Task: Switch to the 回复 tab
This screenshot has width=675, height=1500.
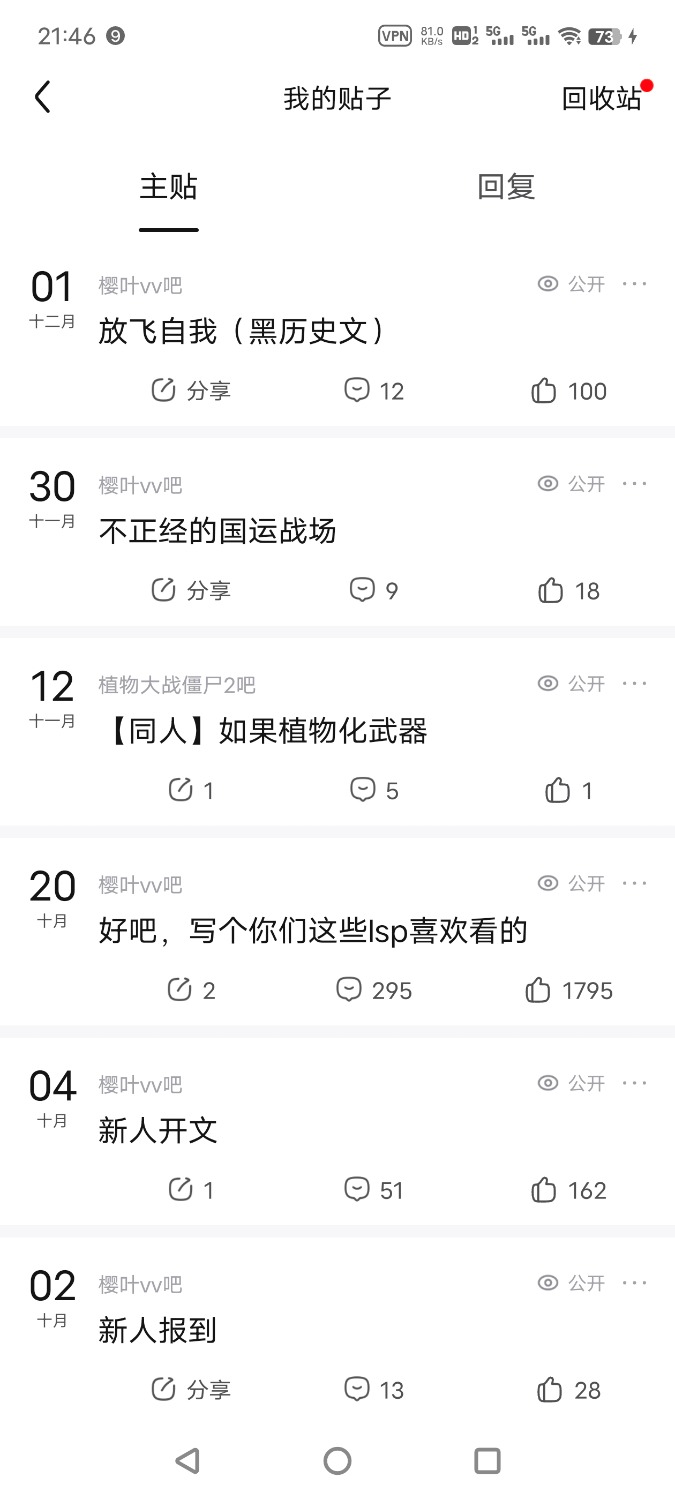Action: click(x=506, y=187)
